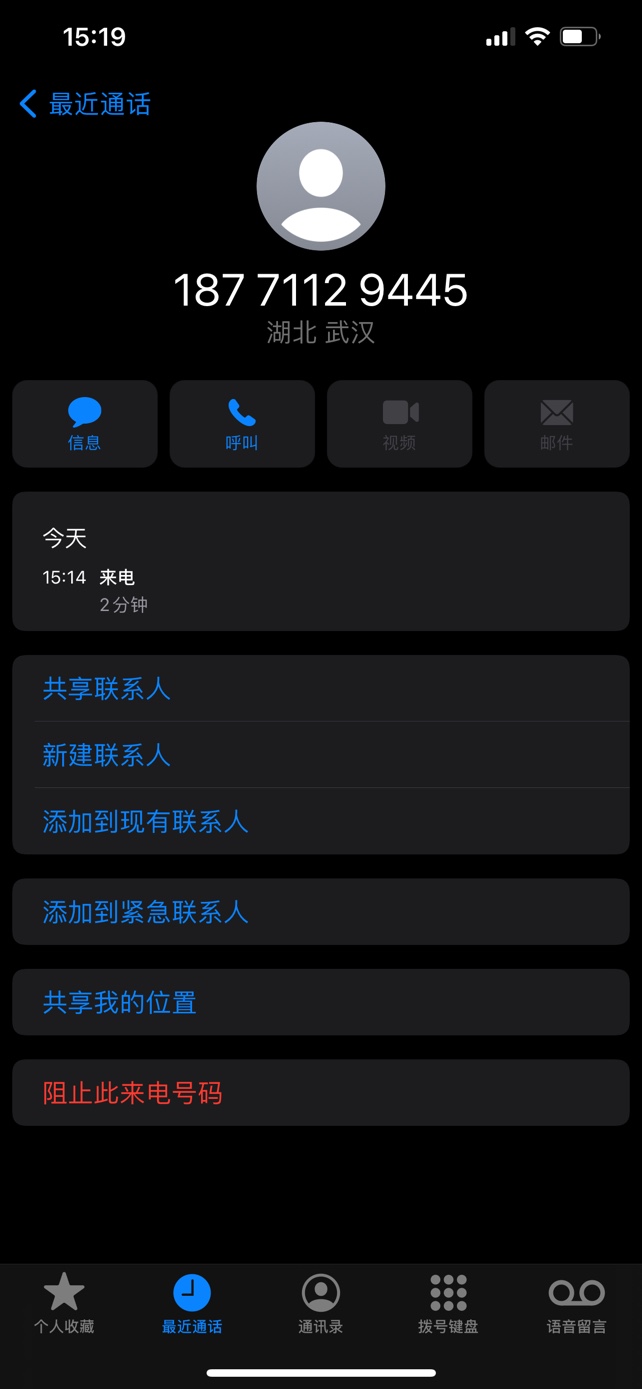Open the 语音留言 tab
642x1389 pixels.
pyautogui.click(x=576, y=1305)
